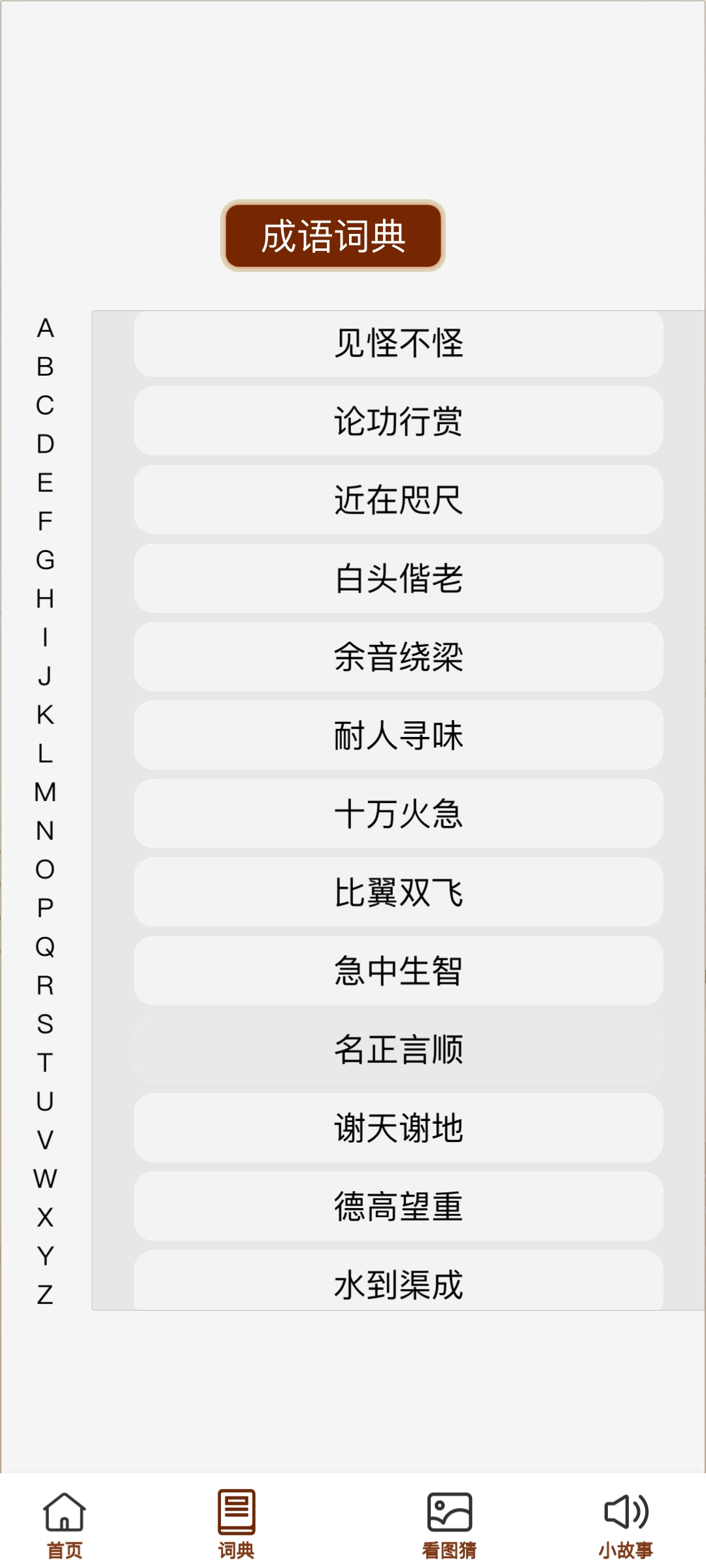The image size is (706, 1568).
Task: Select the entry 近在咫尺
Action: [x=398, y=500]
